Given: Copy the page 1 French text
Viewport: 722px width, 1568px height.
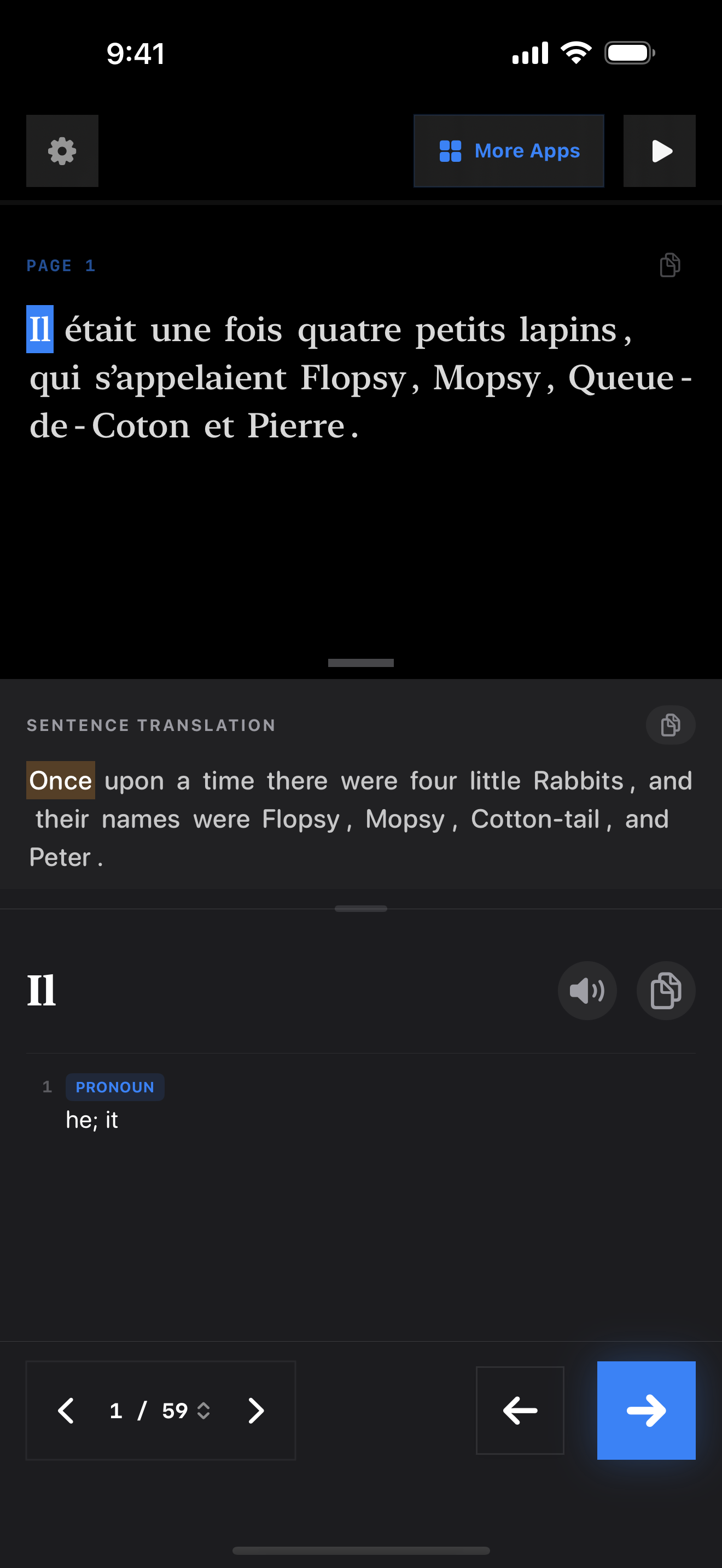Looking at the screenshot, I should tap(669, 265).
